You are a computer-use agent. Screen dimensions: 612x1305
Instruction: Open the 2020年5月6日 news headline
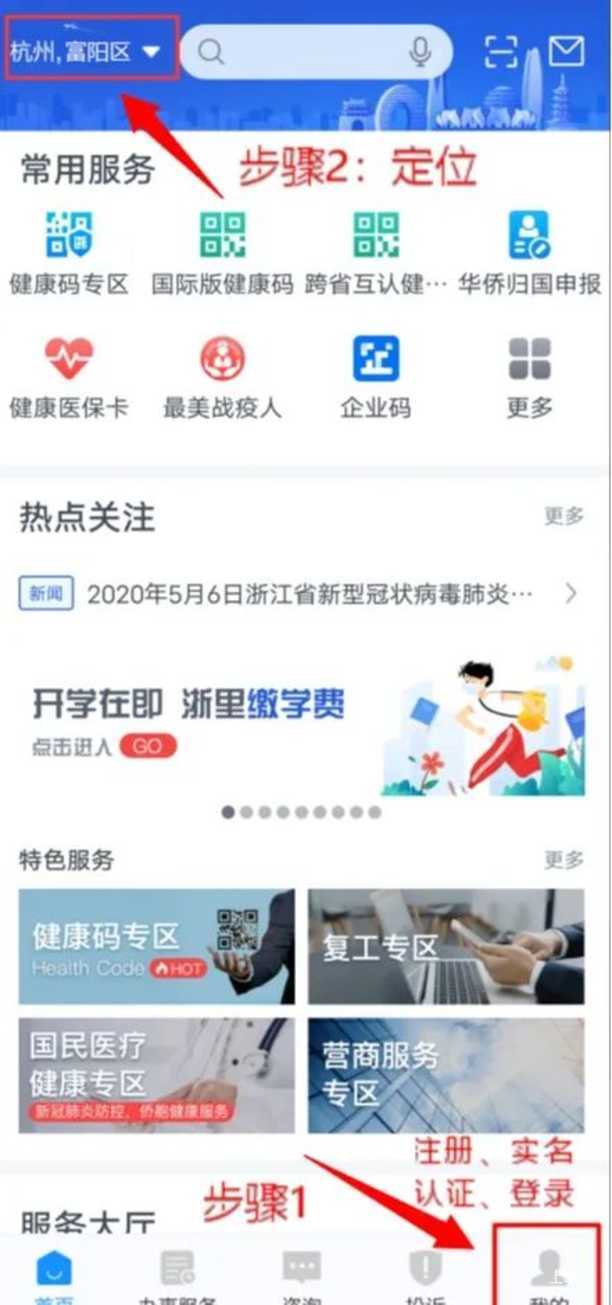tap(300, 594)
